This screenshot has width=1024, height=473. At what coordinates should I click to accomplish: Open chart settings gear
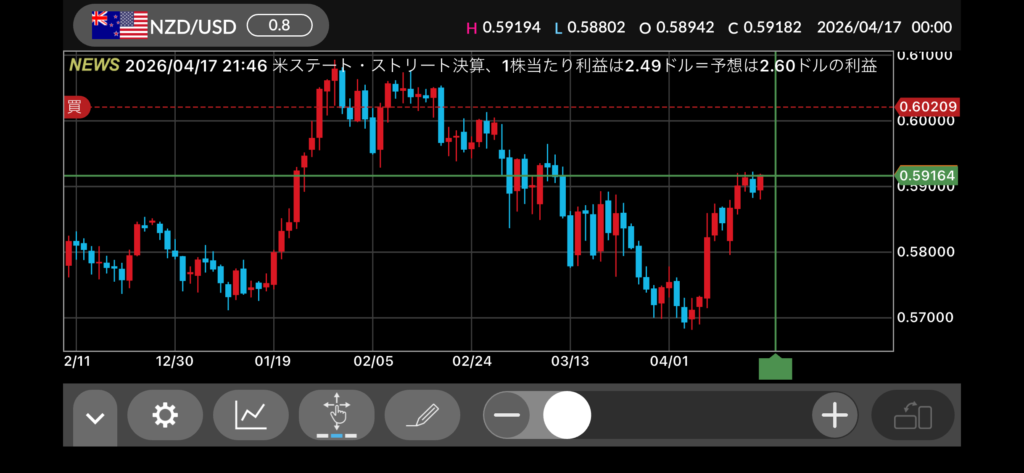point(165,415)
